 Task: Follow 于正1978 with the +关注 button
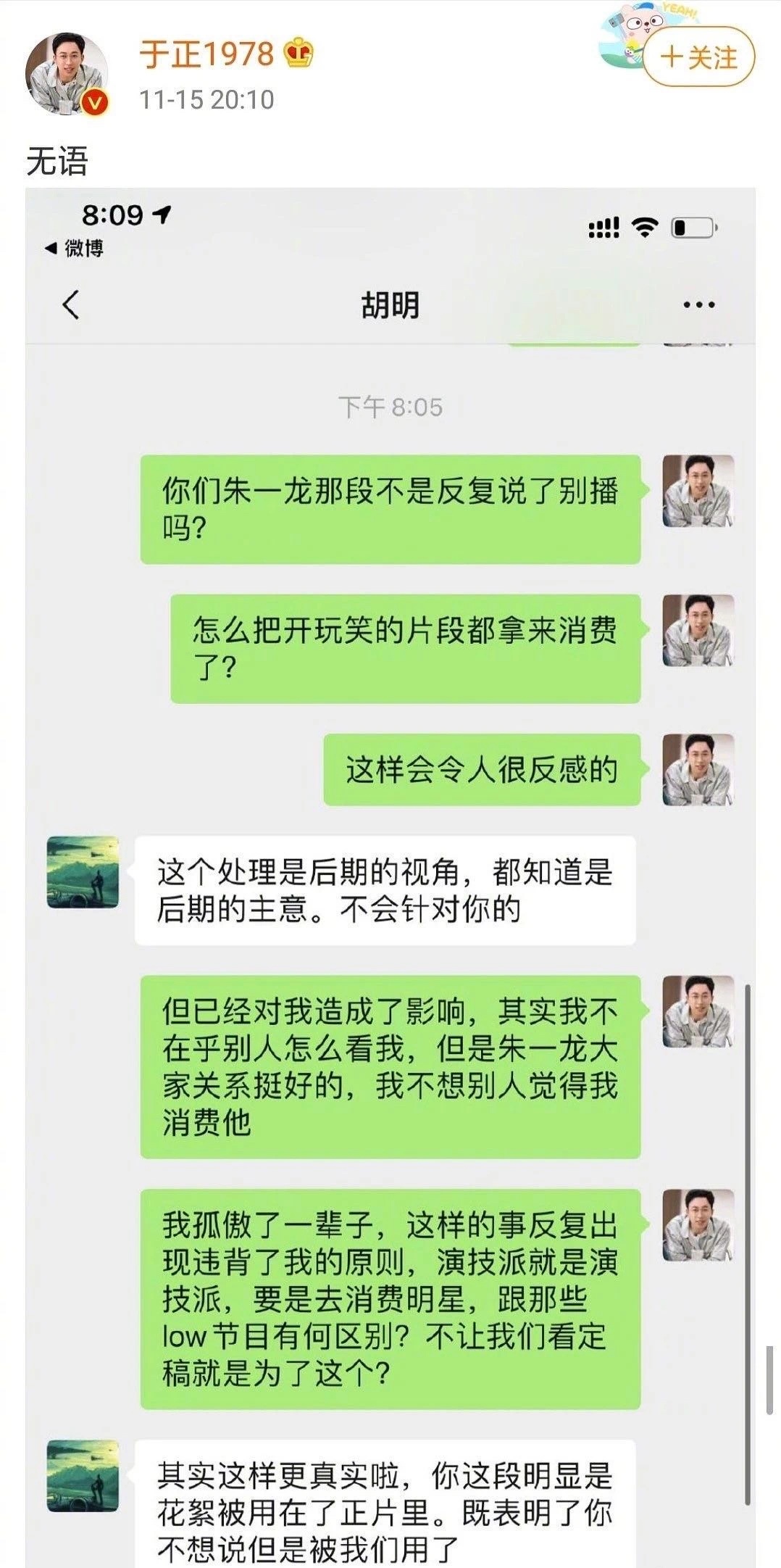pyautogui.click(x=698, y=57)
